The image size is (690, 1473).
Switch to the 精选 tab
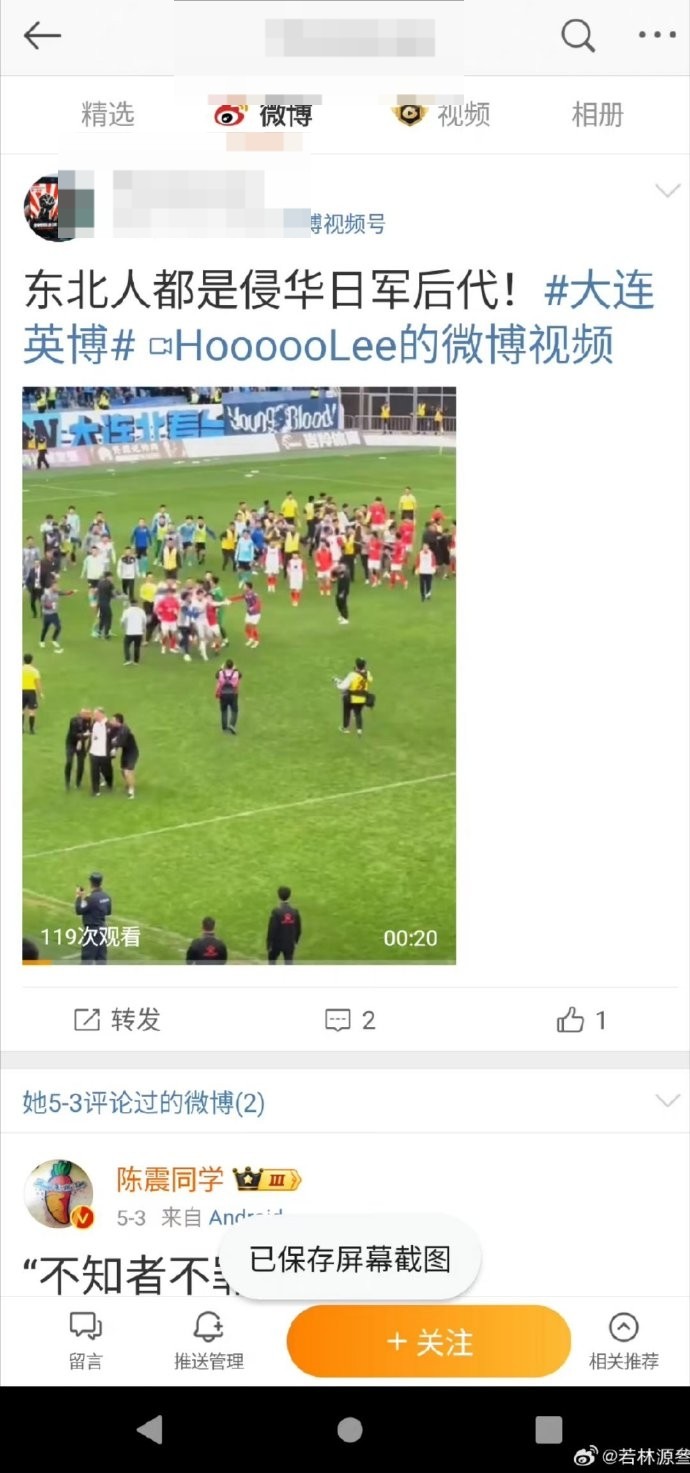tap(107, 115)
